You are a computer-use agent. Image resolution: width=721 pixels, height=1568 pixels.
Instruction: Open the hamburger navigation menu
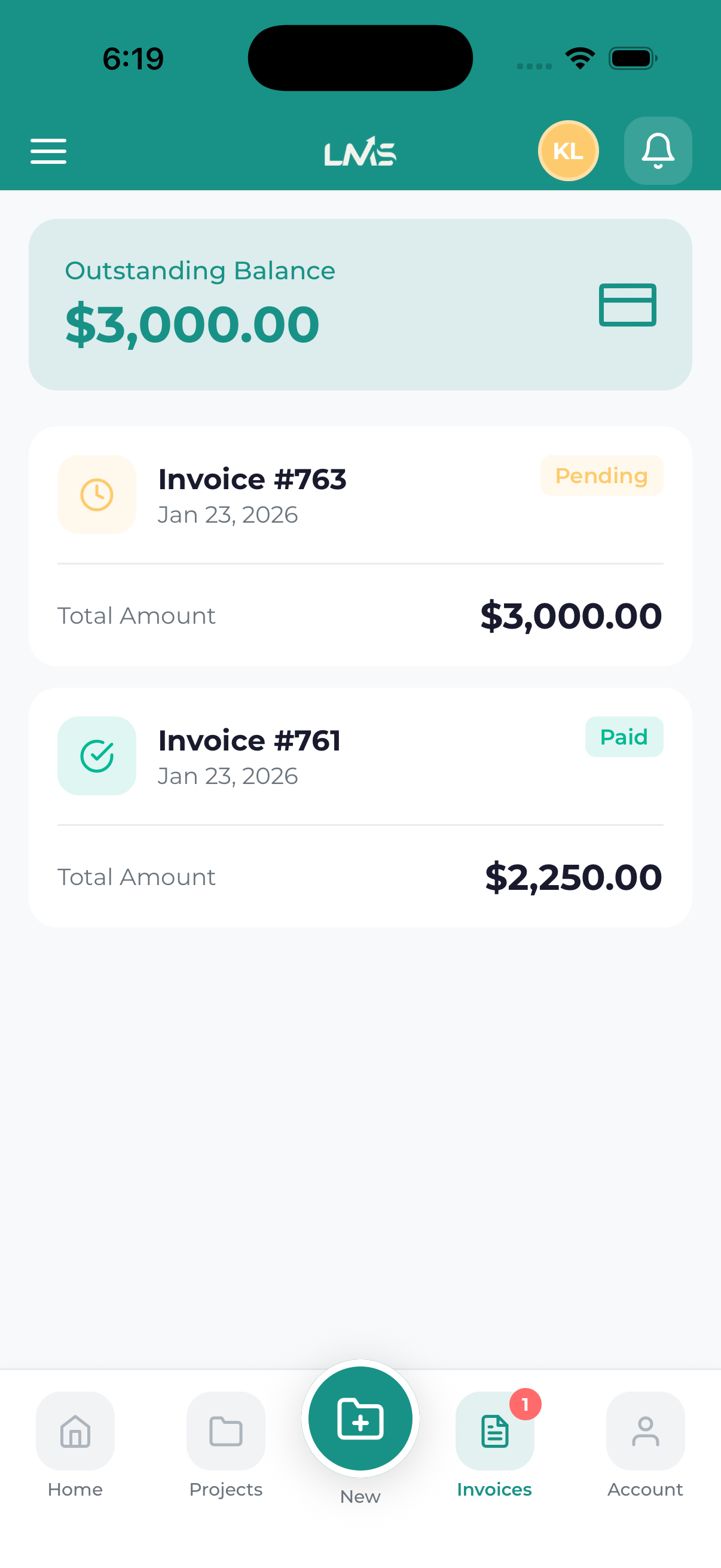[48, 151]
